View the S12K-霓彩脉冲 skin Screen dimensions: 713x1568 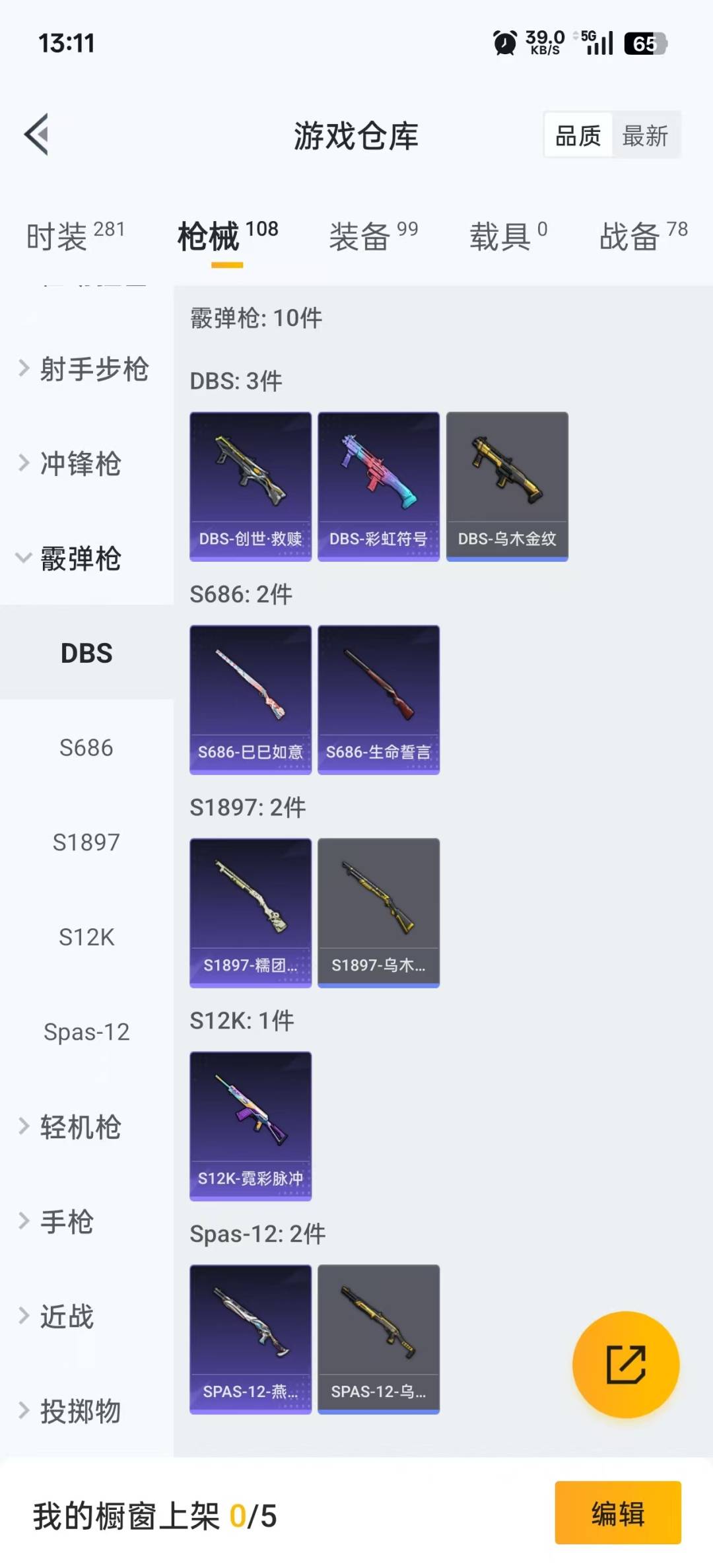pyautogui.click(x=250, y=1126)
